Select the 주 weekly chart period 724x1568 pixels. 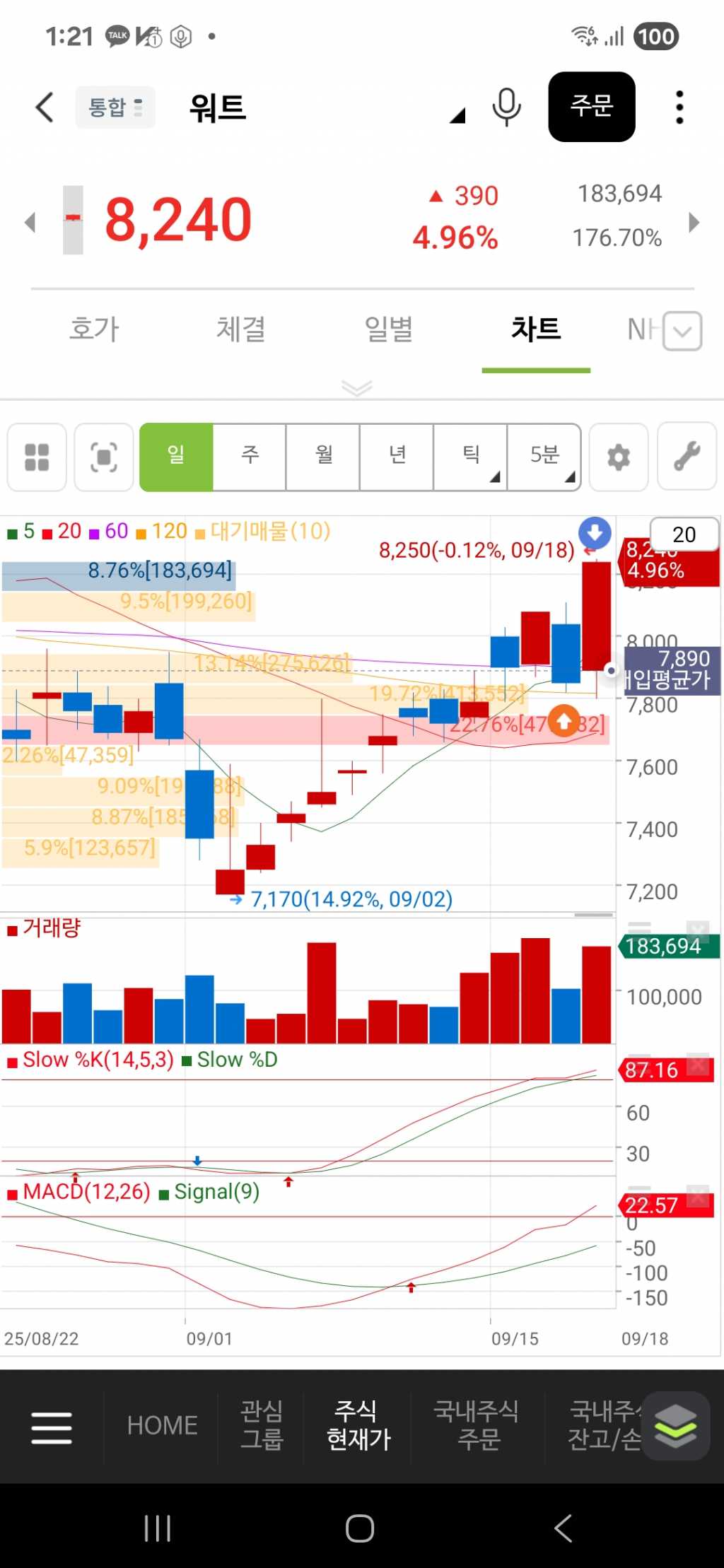[x=250, y=456]
